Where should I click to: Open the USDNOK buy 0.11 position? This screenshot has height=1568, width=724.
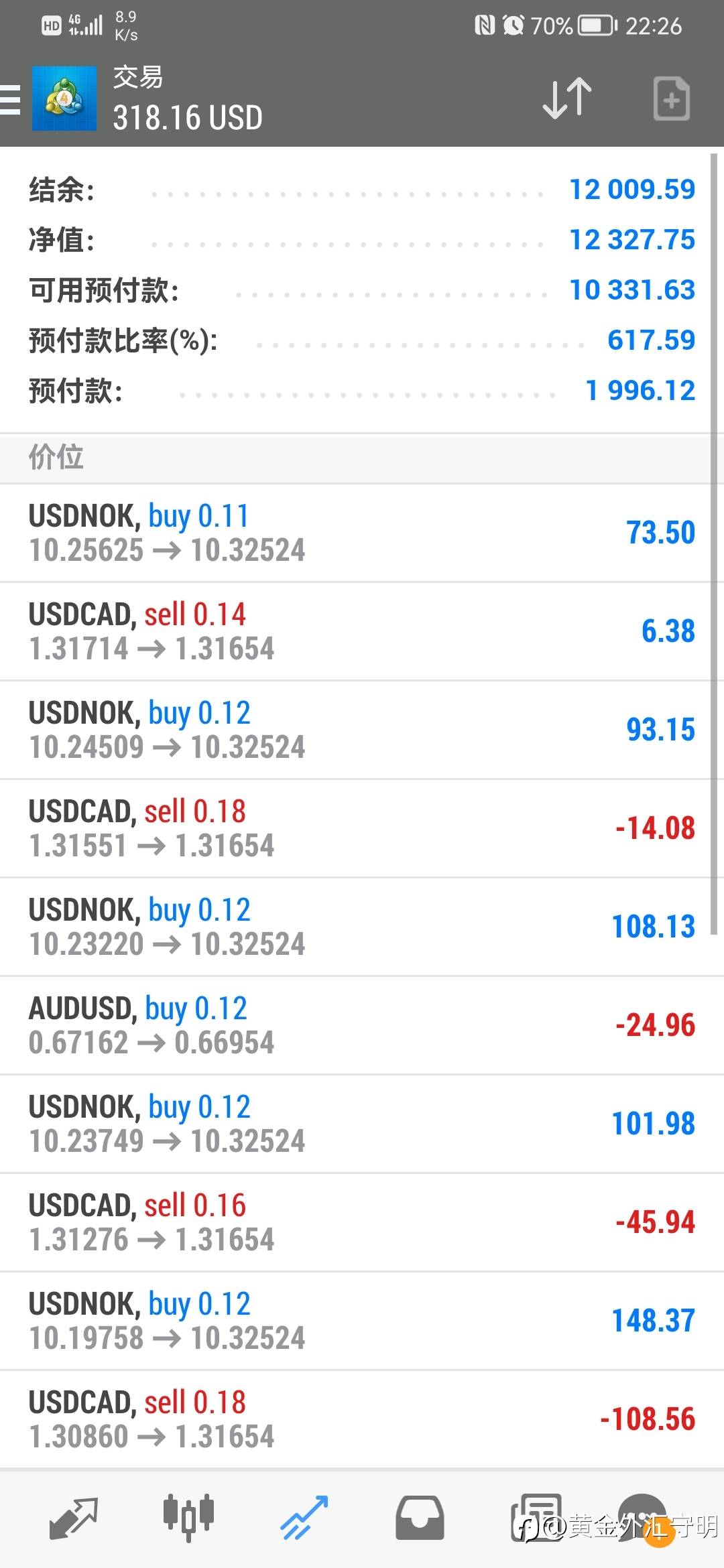(x=362, y=533)
